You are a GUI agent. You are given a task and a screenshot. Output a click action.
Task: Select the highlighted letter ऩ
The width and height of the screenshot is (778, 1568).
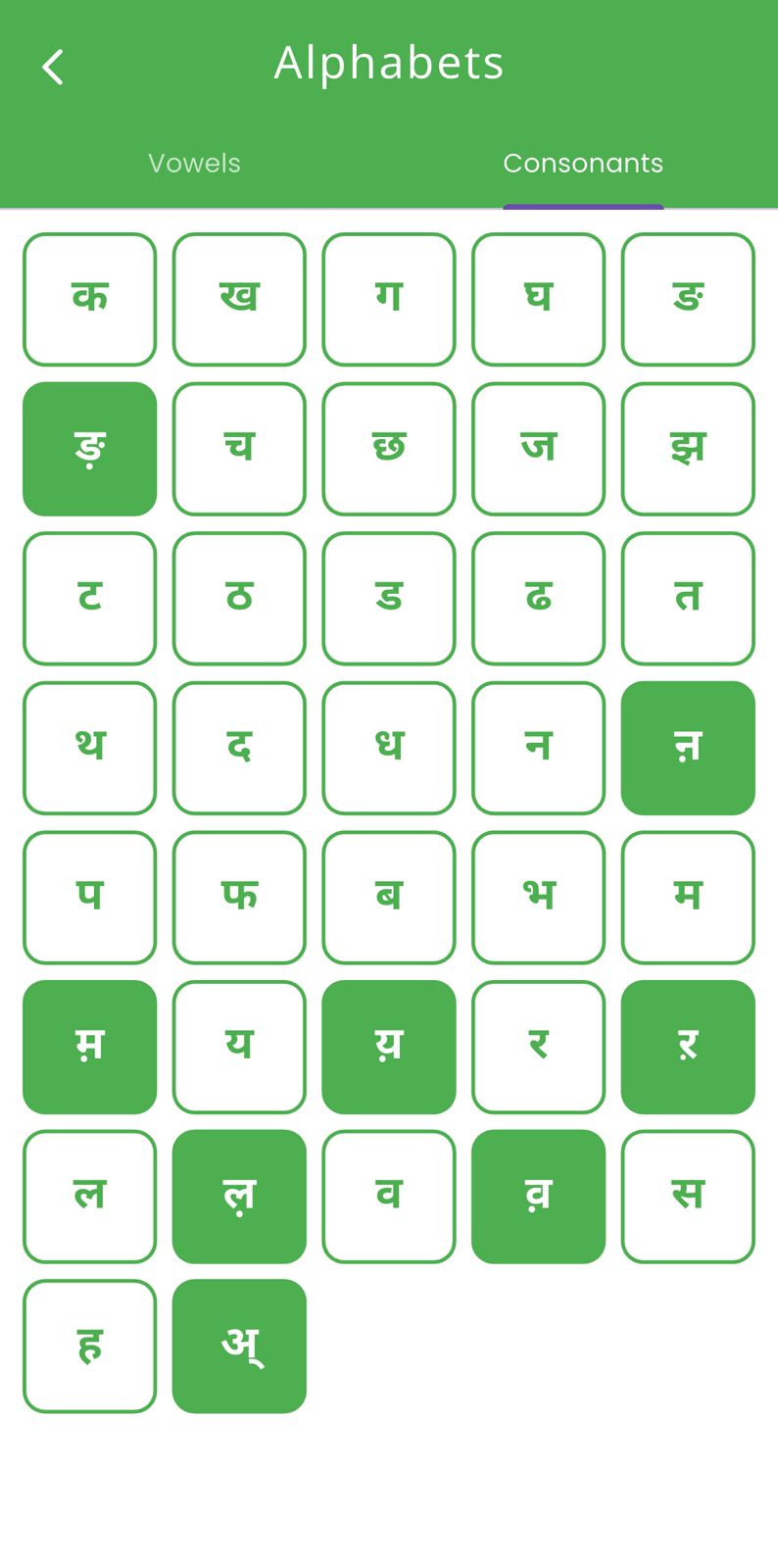(x=688, y=748)
